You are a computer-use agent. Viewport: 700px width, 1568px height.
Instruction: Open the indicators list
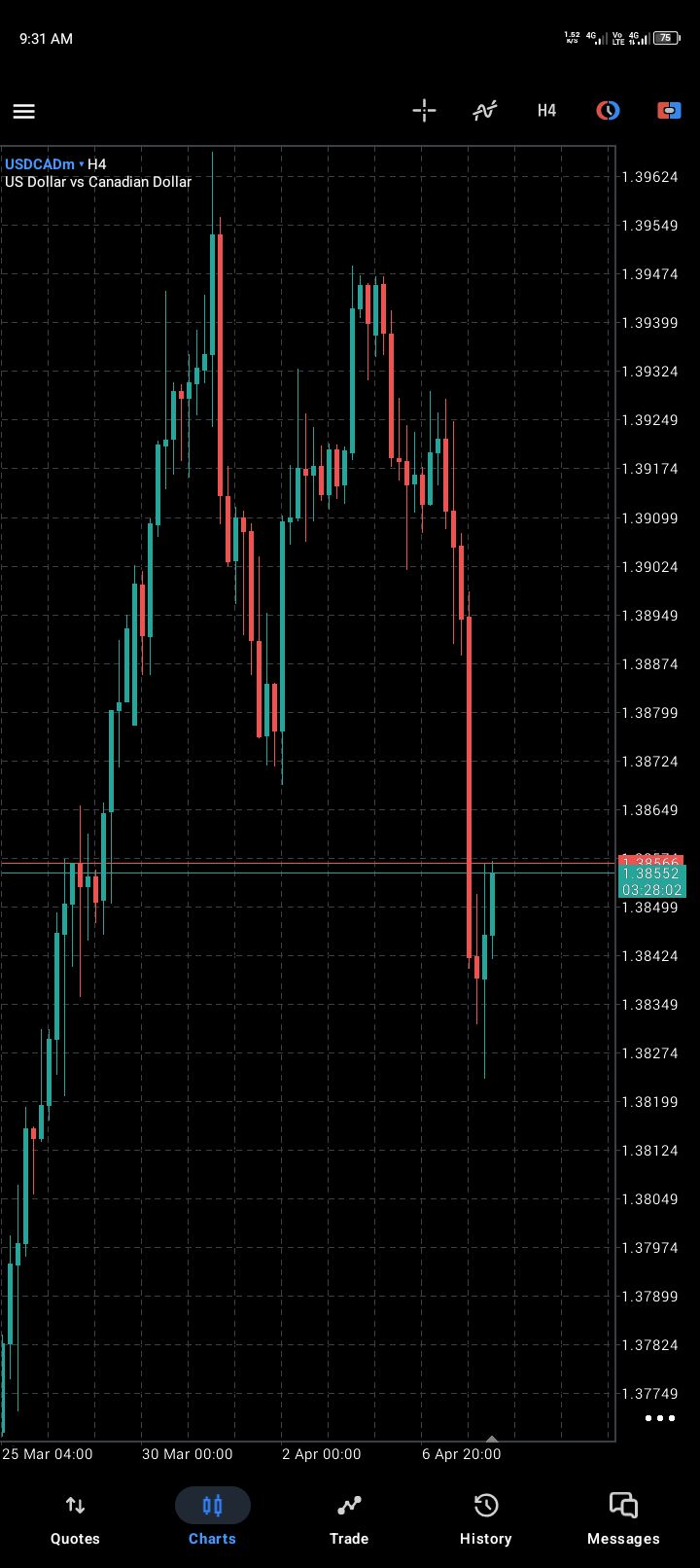point(485,111)
